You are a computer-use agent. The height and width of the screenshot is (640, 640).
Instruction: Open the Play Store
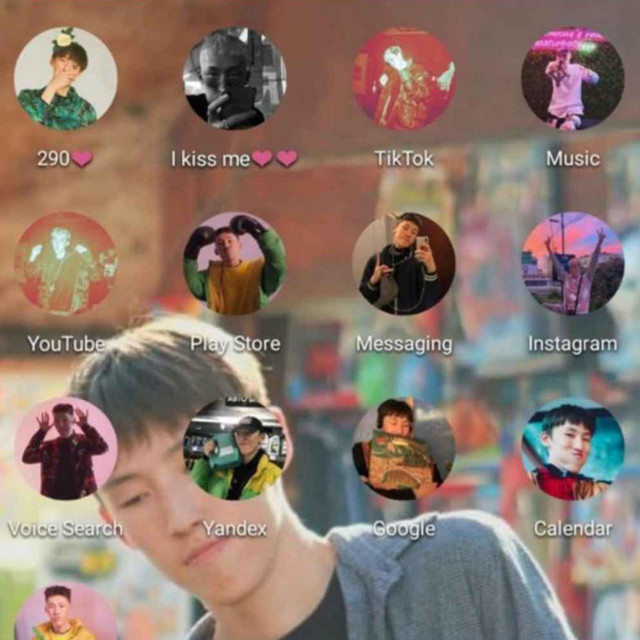point(235,264)
